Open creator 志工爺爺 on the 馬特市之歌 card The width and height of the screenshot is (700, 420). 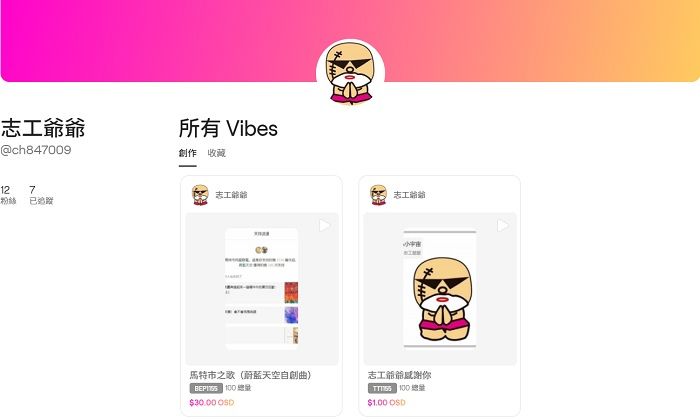point(230,195)
